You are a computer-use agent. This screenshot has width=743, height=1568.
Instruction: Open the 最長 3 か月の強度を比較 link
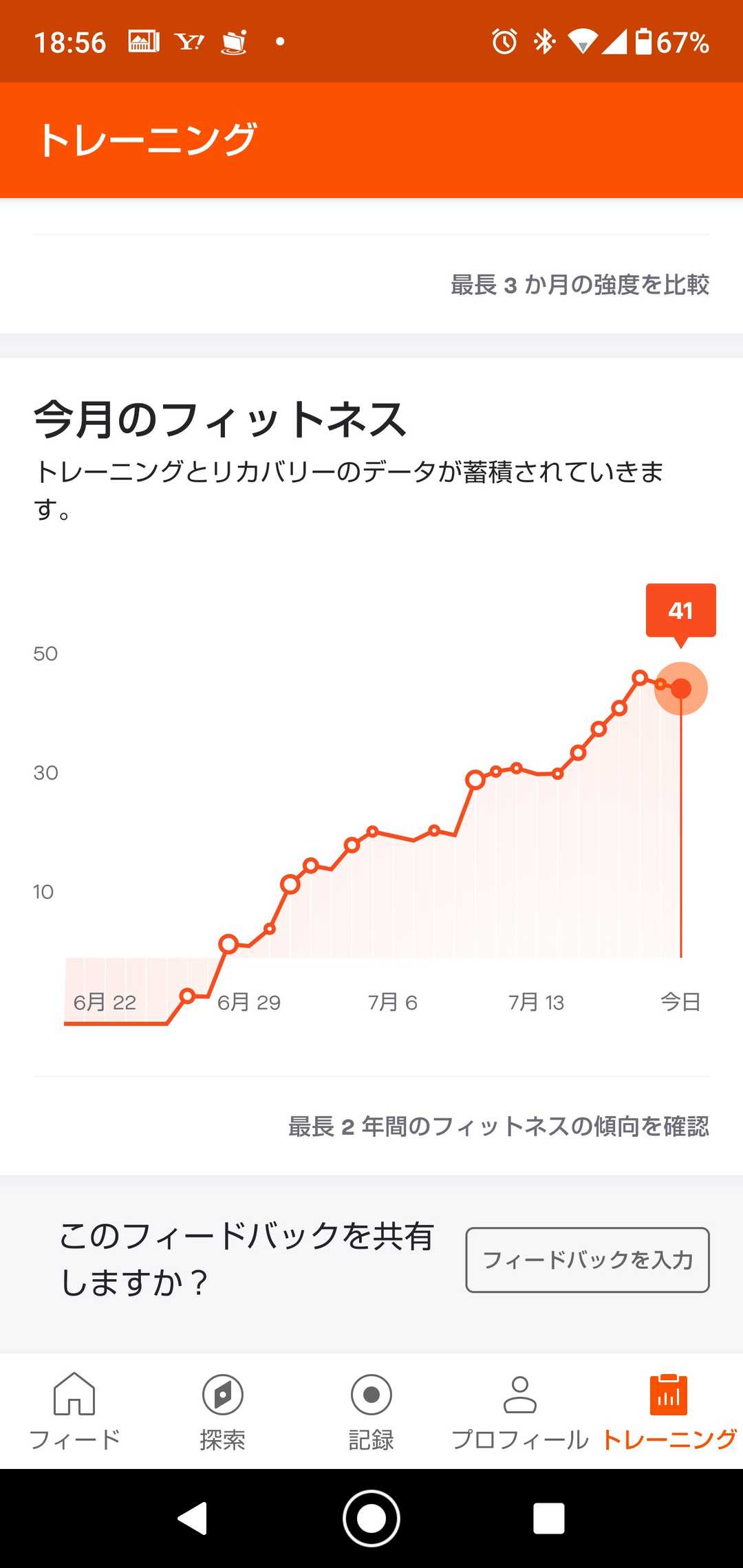coord(579,285)
